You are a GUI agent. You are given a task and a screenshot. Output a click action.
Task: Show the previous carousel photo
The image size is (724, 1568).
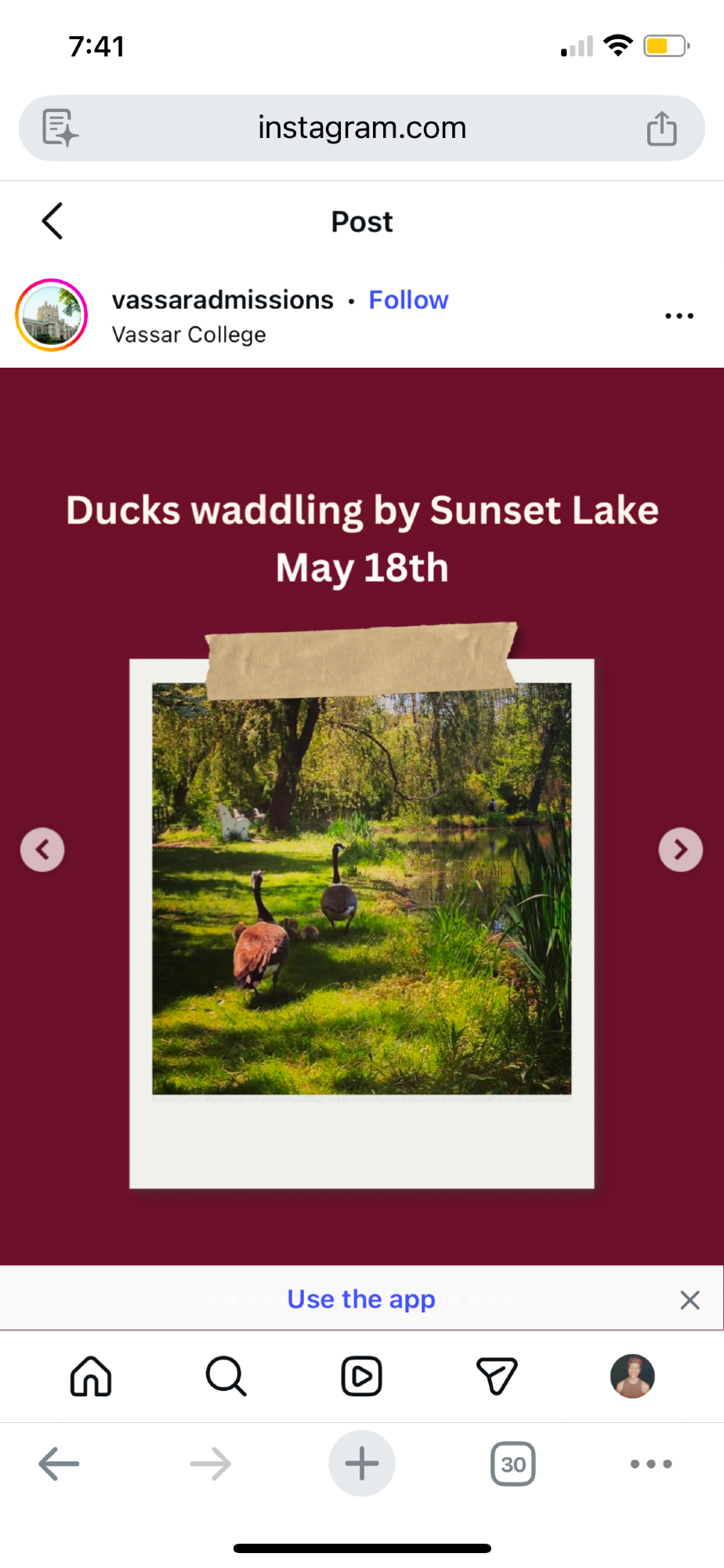click(42, 850)
